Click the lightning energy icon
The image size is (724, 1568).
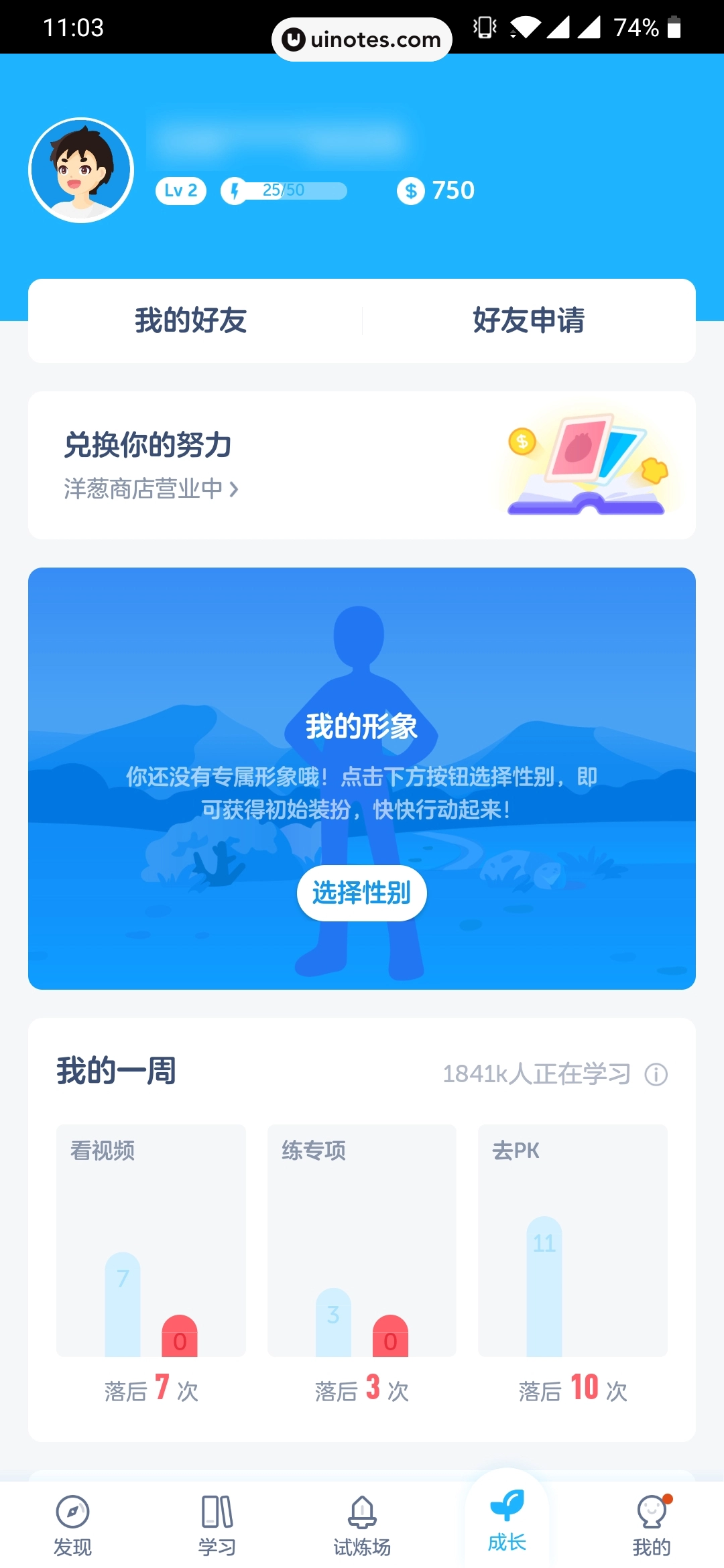(233, 190)
